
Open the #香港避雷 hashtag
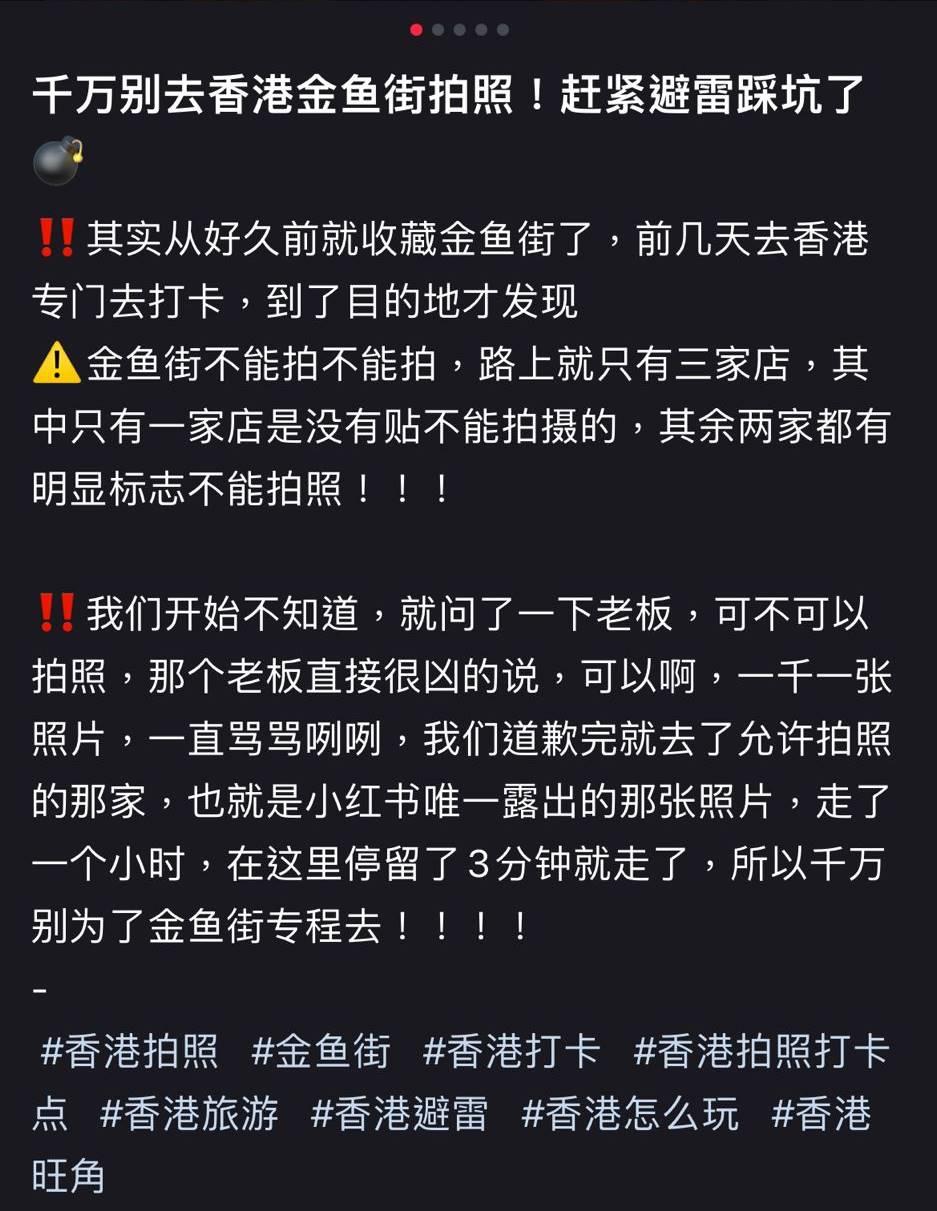(x=399, y=1114)
